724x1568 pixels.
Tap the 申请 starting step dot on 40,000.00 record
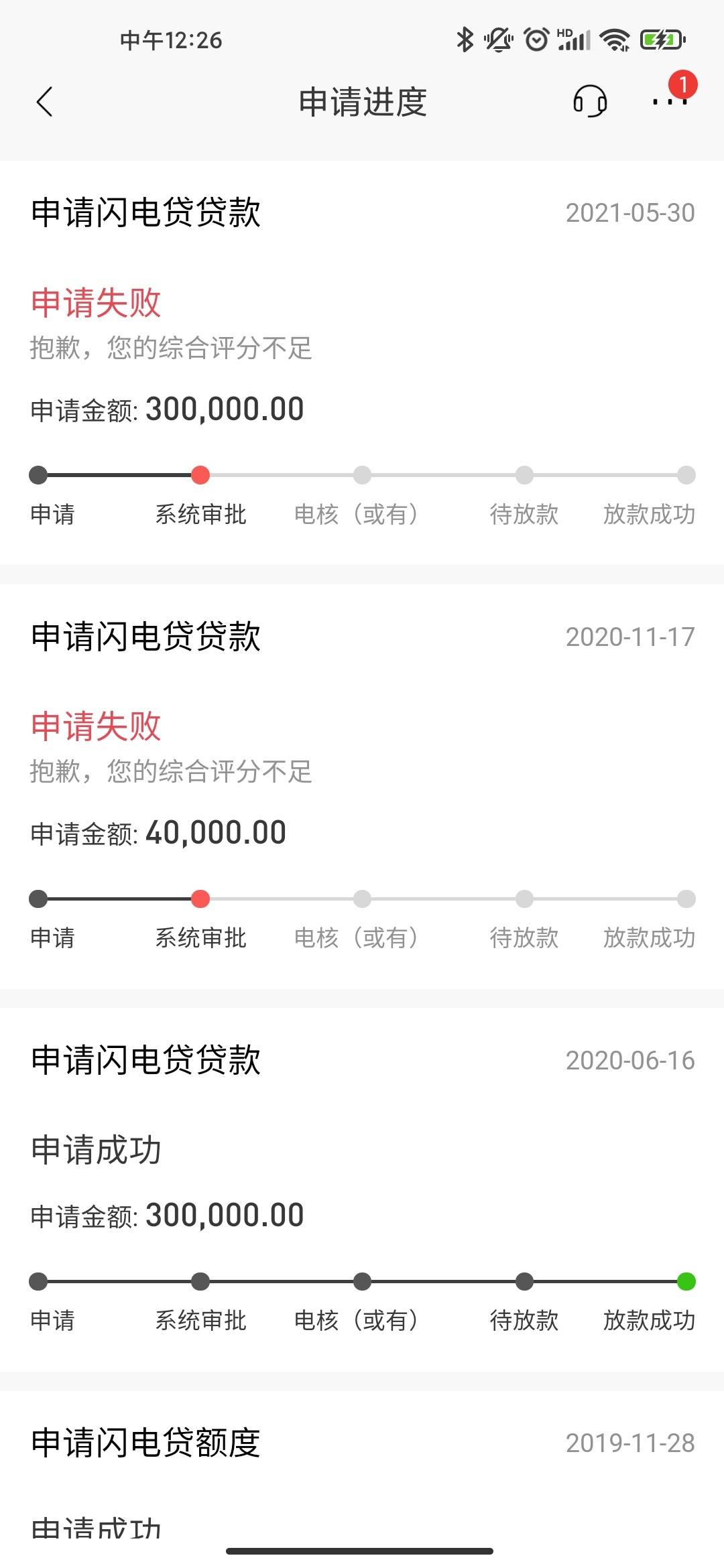point(38,899)
